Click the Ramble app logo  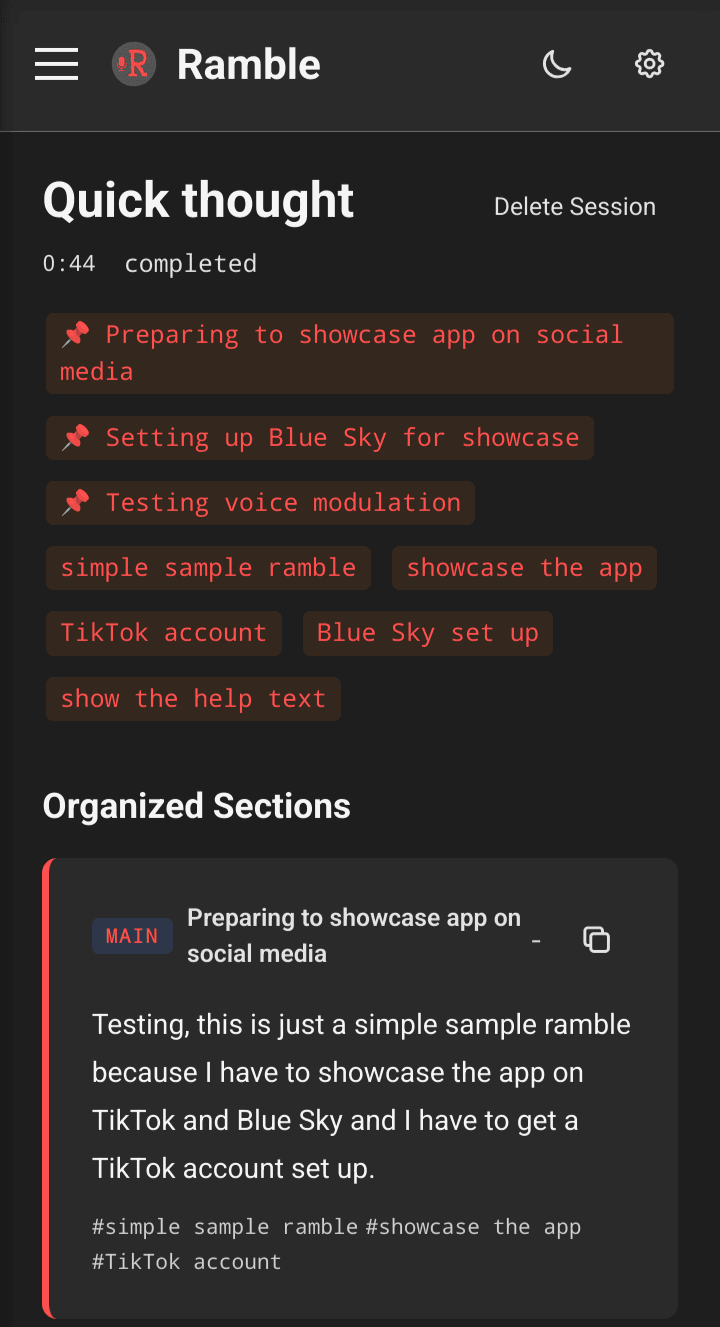coord(133,64)
